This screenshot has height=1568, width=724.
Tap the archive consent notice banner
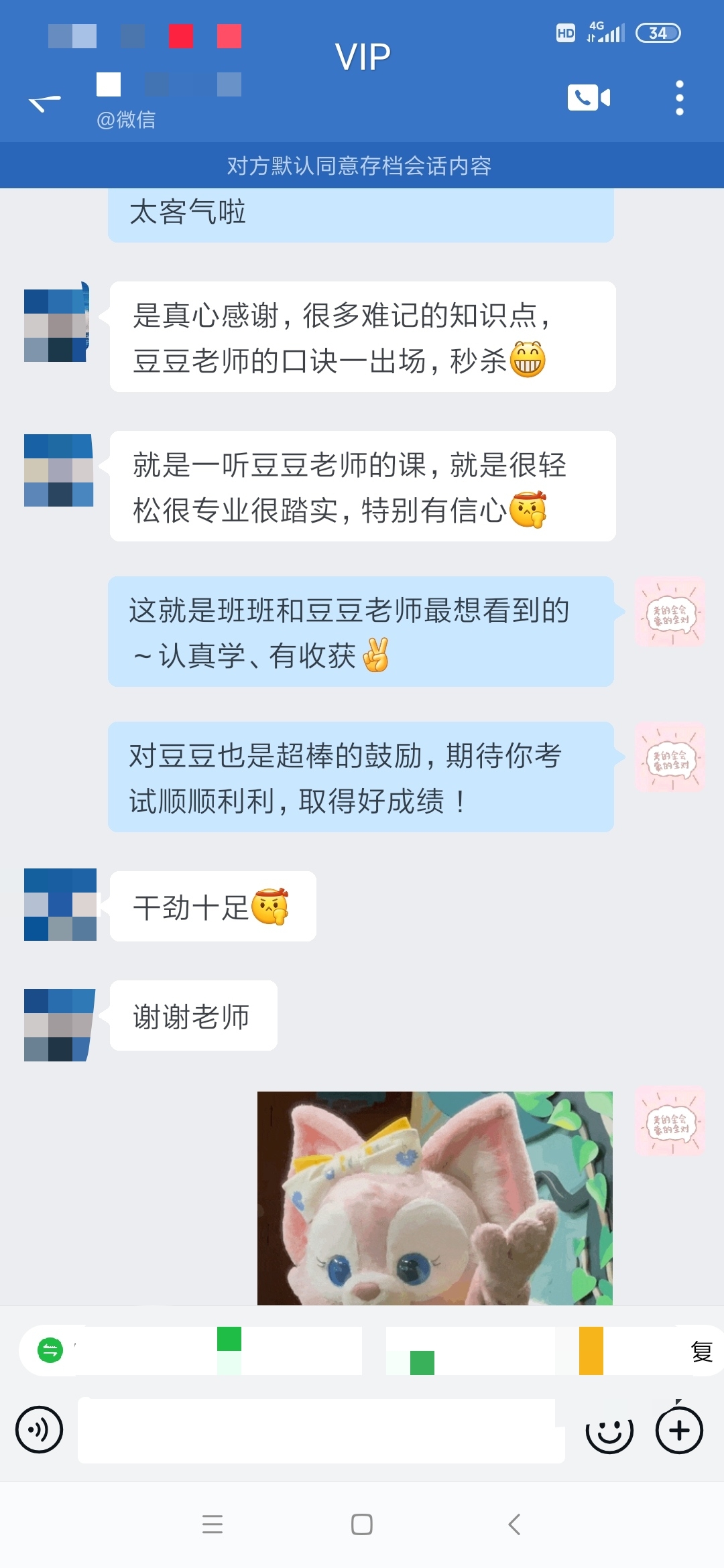click(x=362, y=166)
